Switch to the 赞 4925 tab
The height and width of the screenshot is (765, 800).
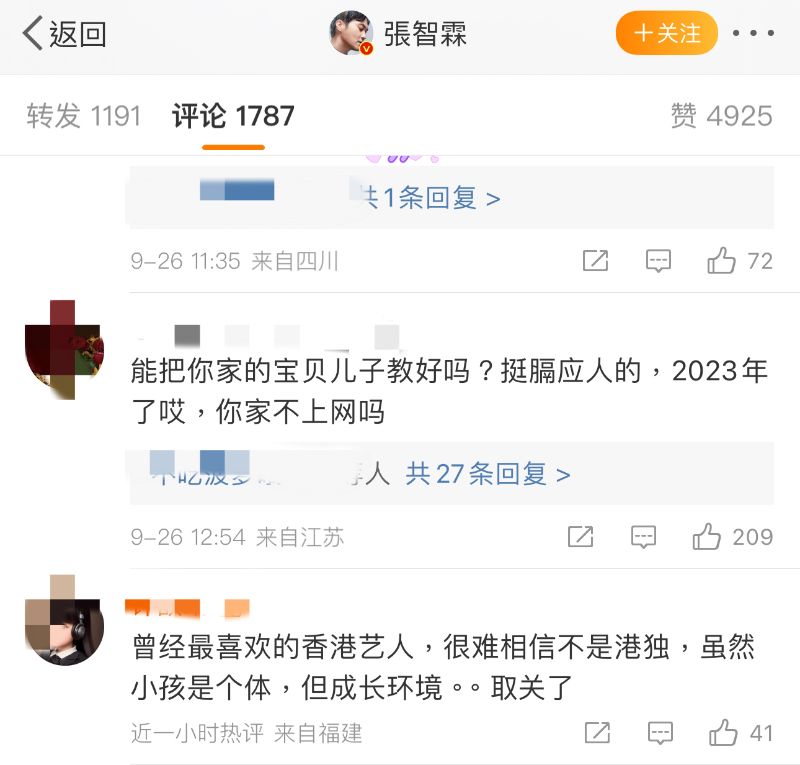721,116
